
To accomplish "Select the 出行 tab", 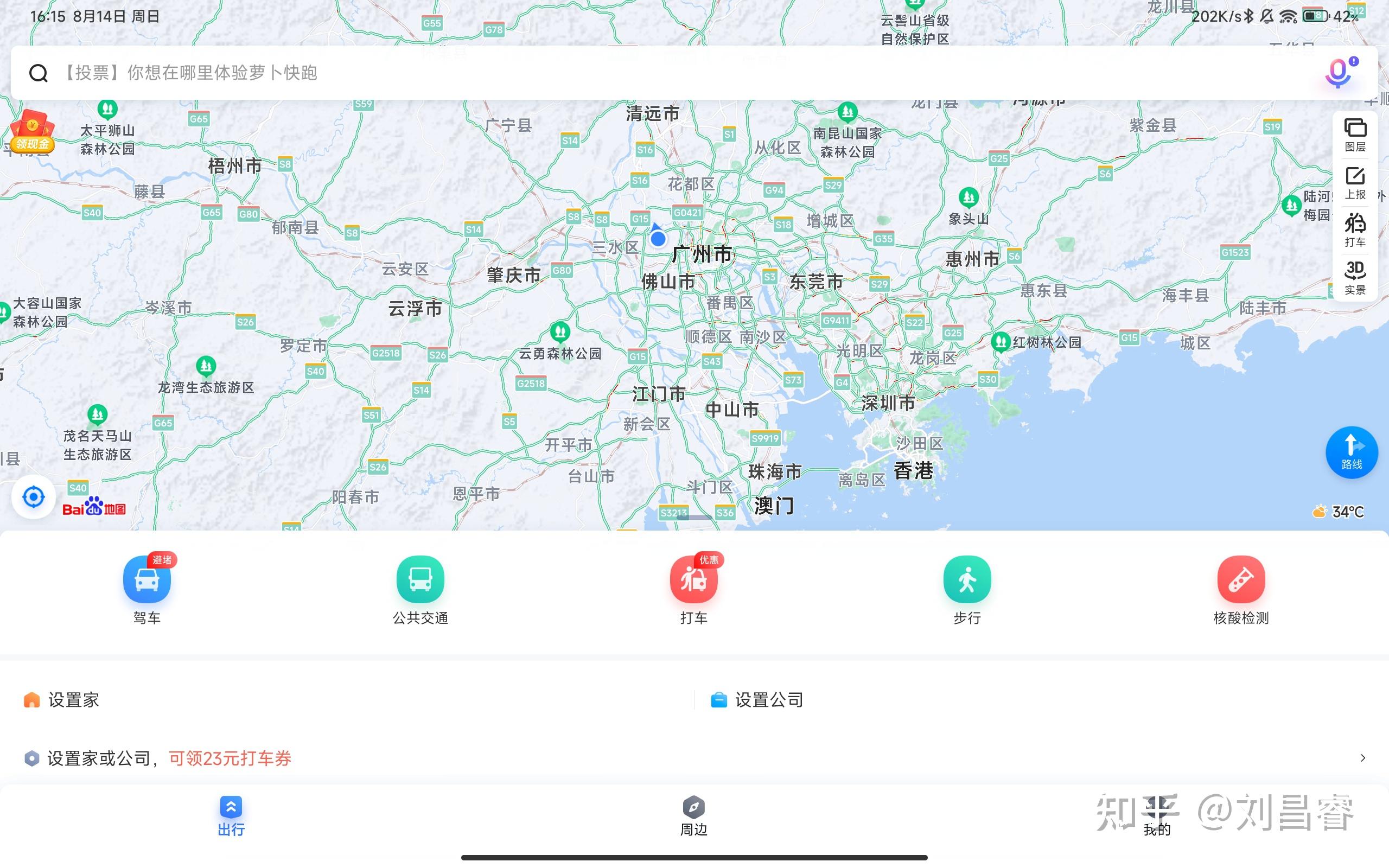I will coord(231,816).
